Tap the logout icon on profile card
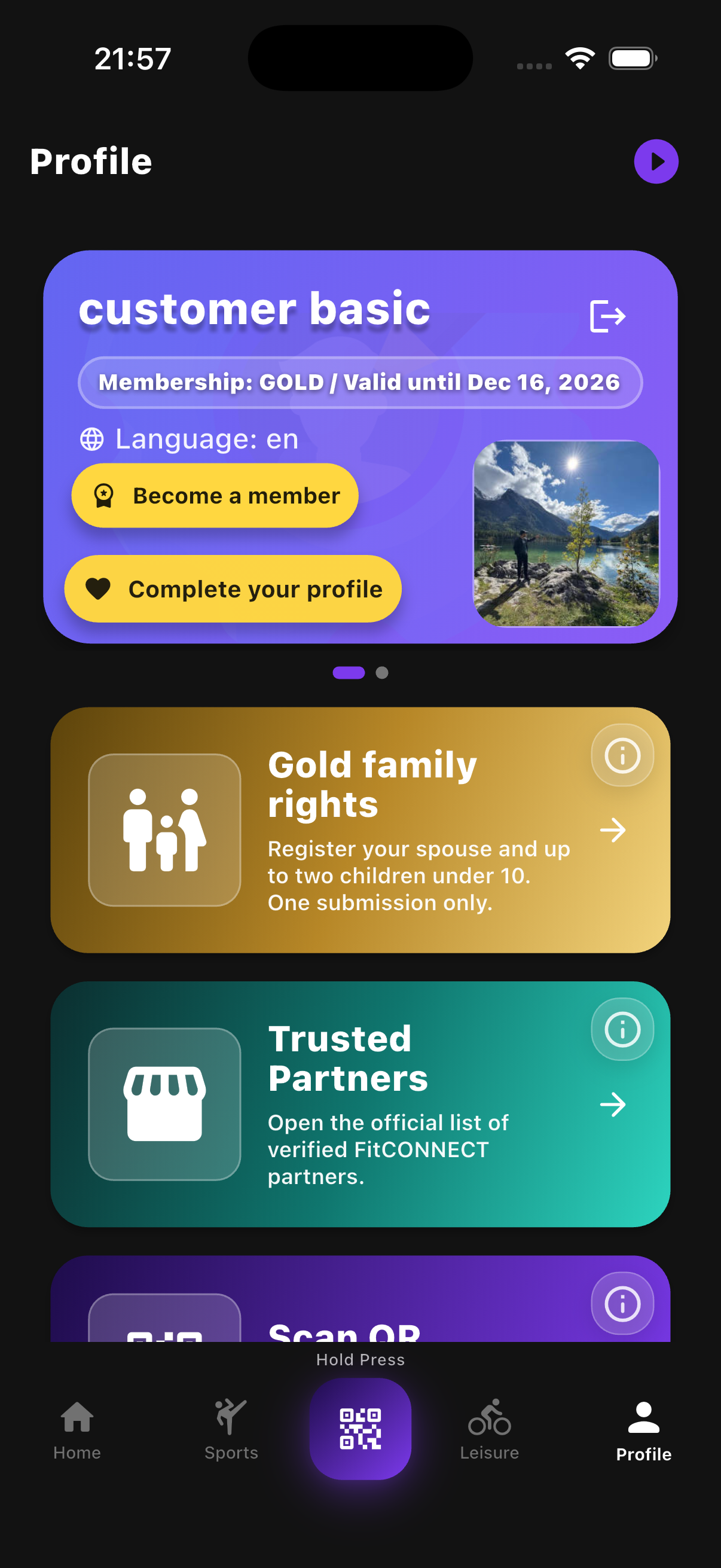This screenshot has width=721, height=1568. 607,316
